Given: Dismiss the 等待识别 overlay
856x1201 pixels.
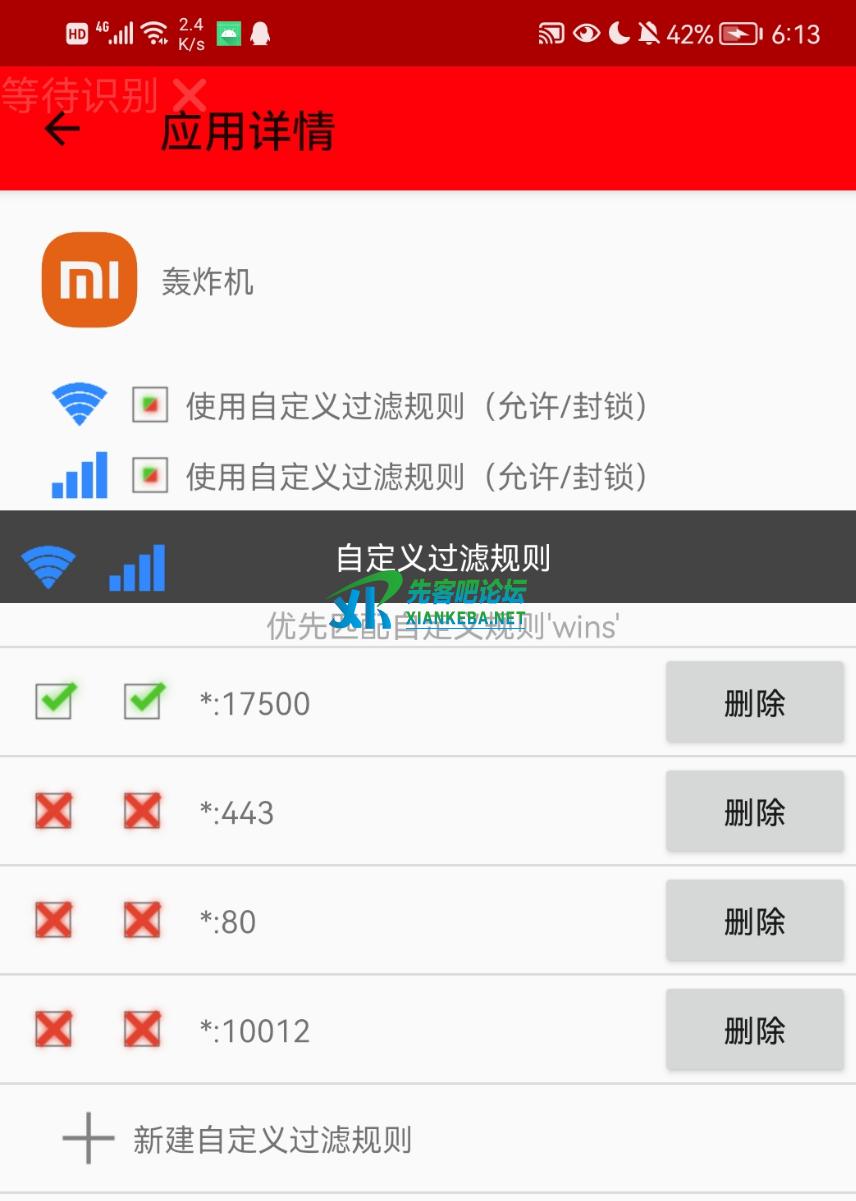Looking at the screenshot, I should (189, 96).
